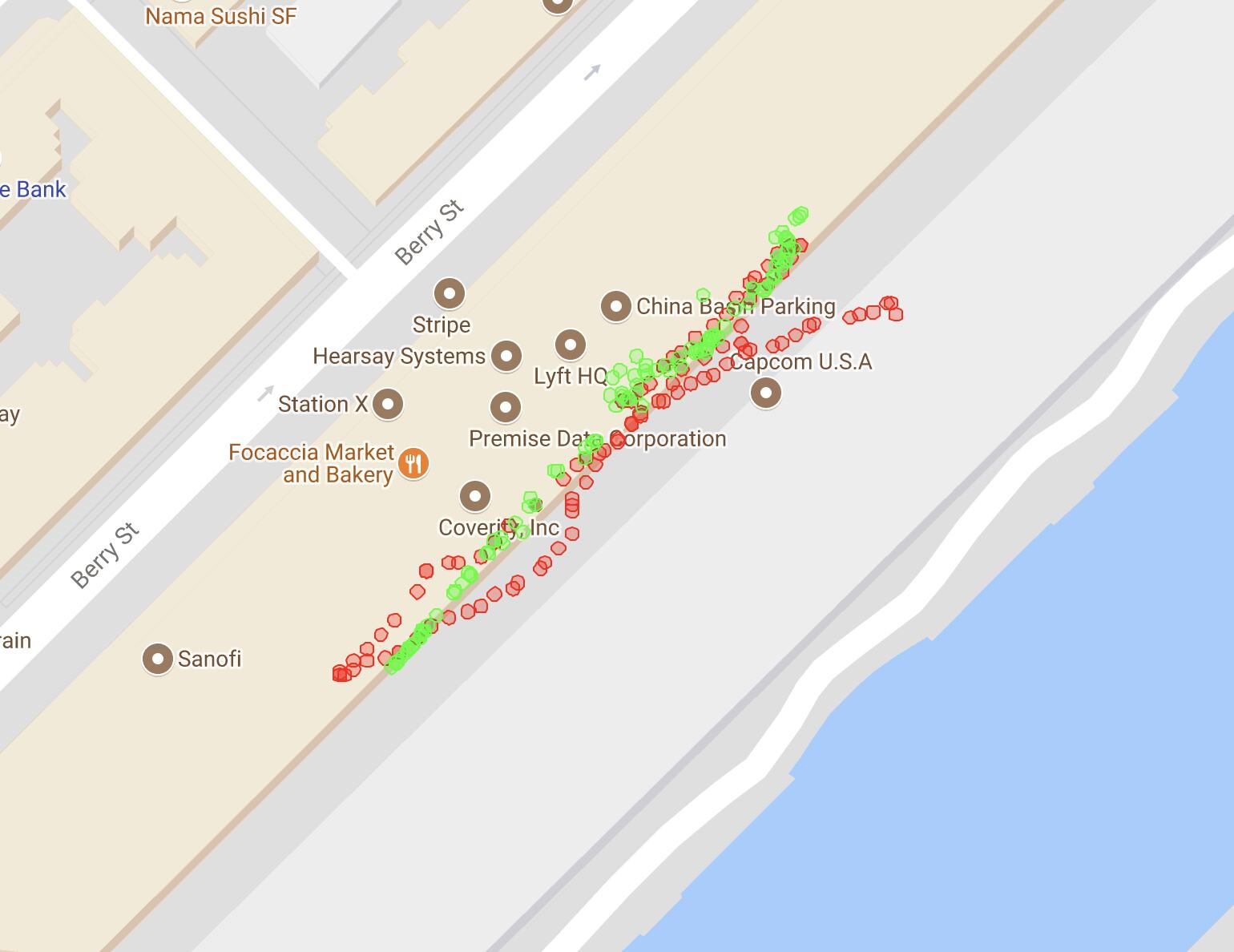Image resolution: width=1234 pixels, height=952 pixels.
Task: Select the Coverity Inc marker
Action: click(x=475, y=496)
